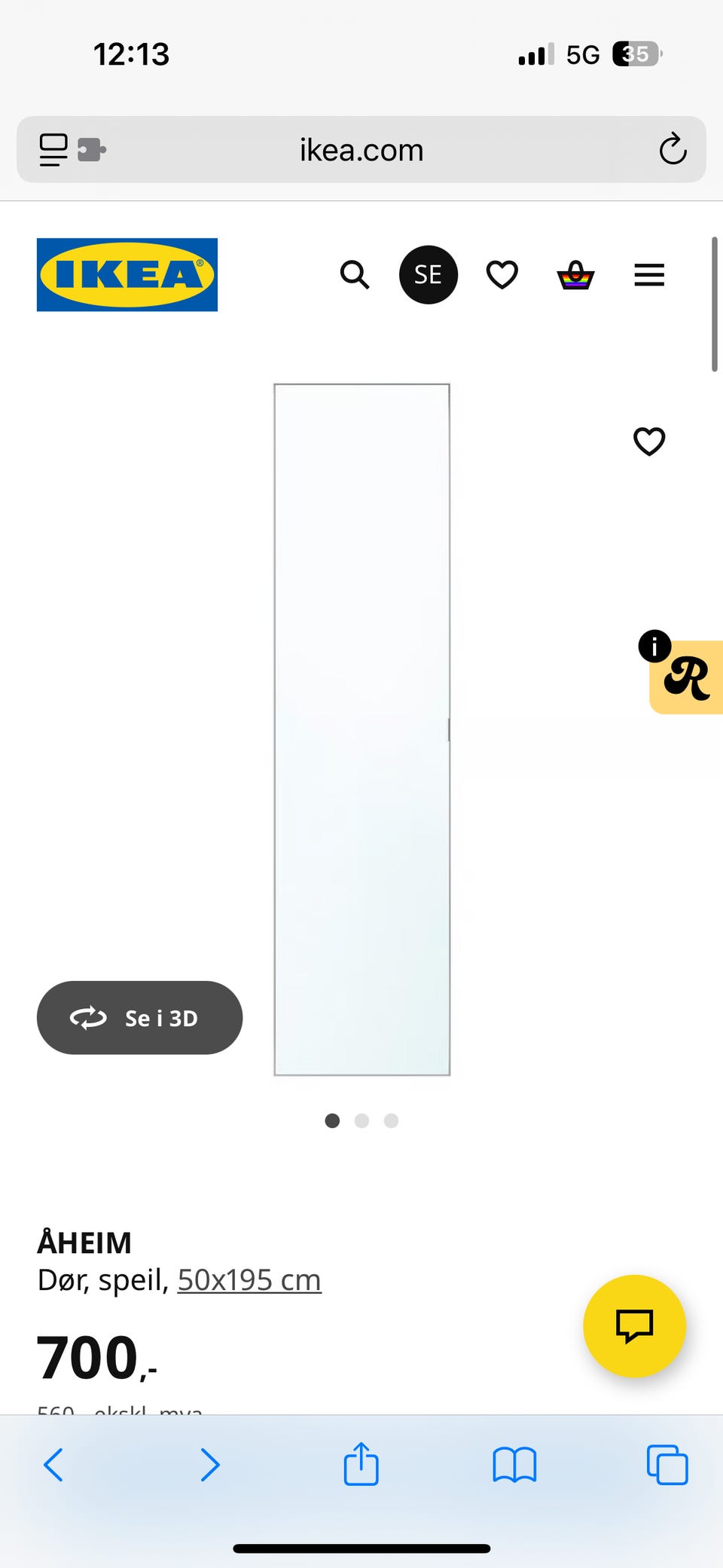
Task: Go to the IKEA home logo
Action: 127,275
